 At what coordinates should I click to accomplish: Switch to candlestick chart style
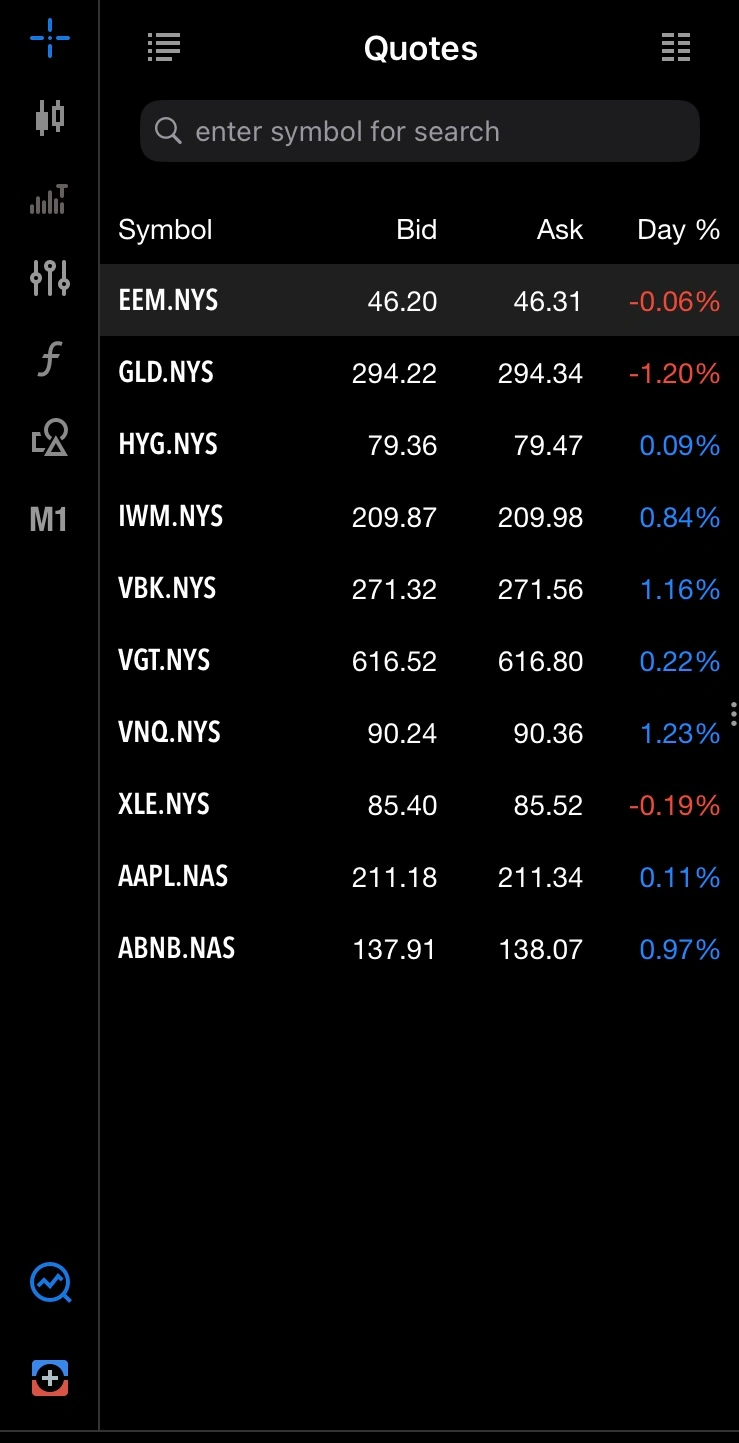(47, 118)
